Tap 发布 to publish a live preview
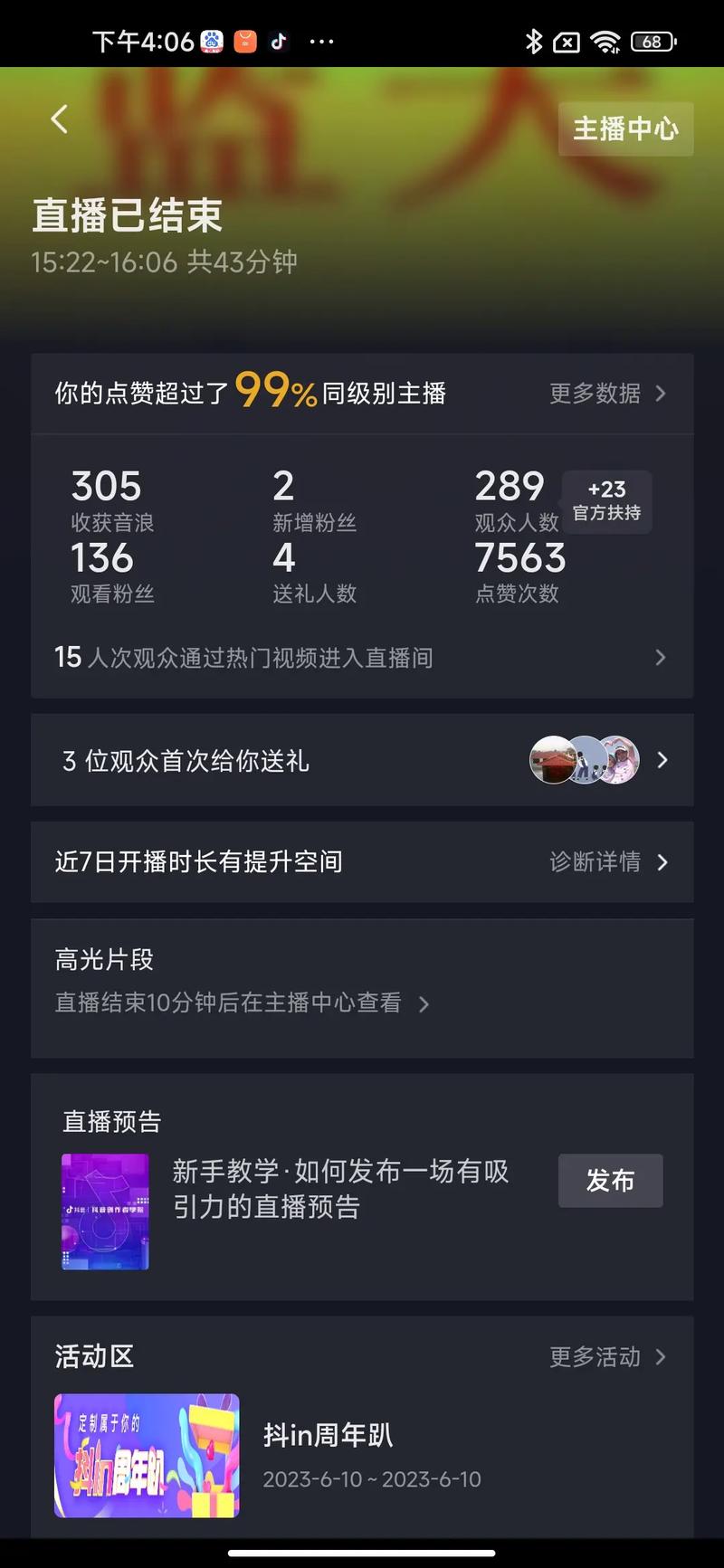The height and width of the screenshot is (1568, 724). click(610, 1181)
